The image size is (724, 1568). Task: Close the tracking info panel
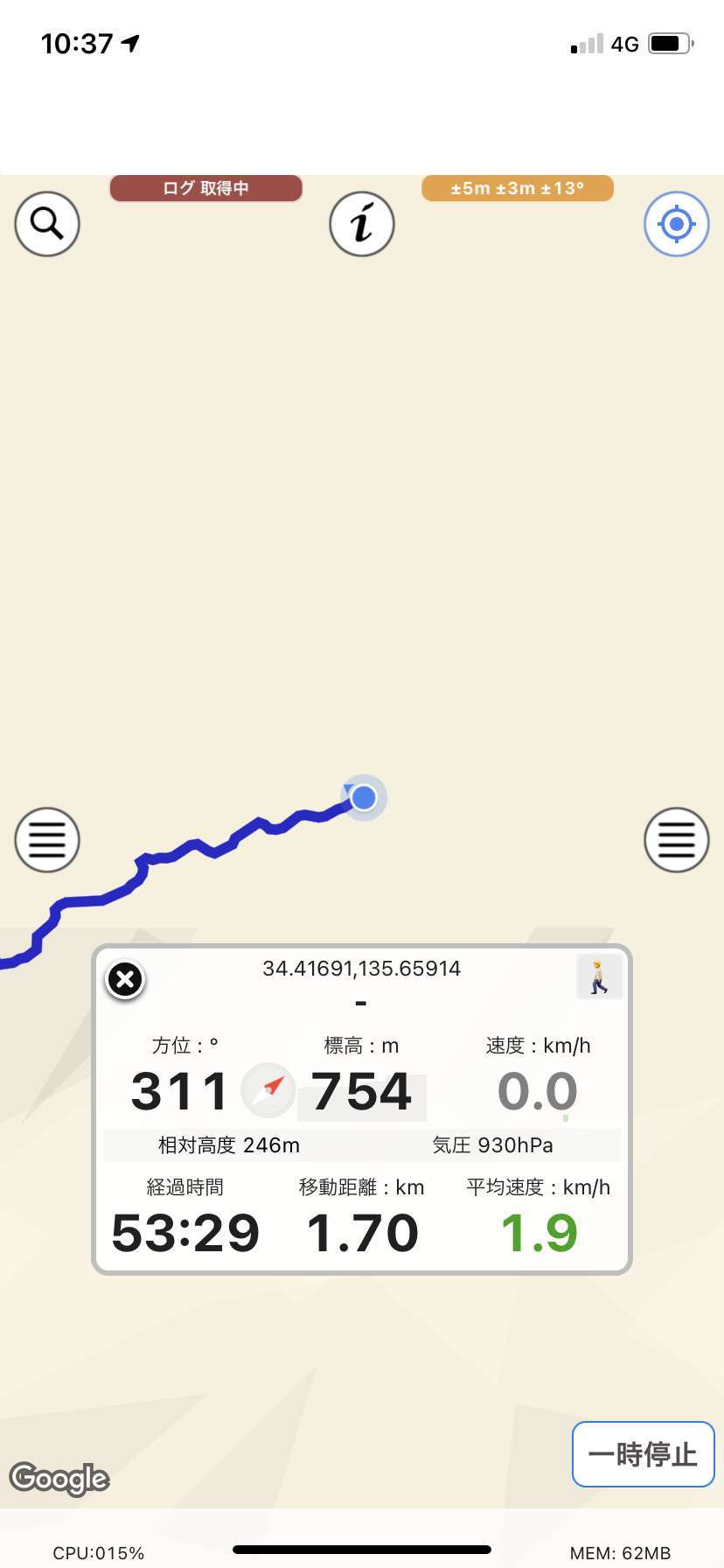click(x=125, y=979)
